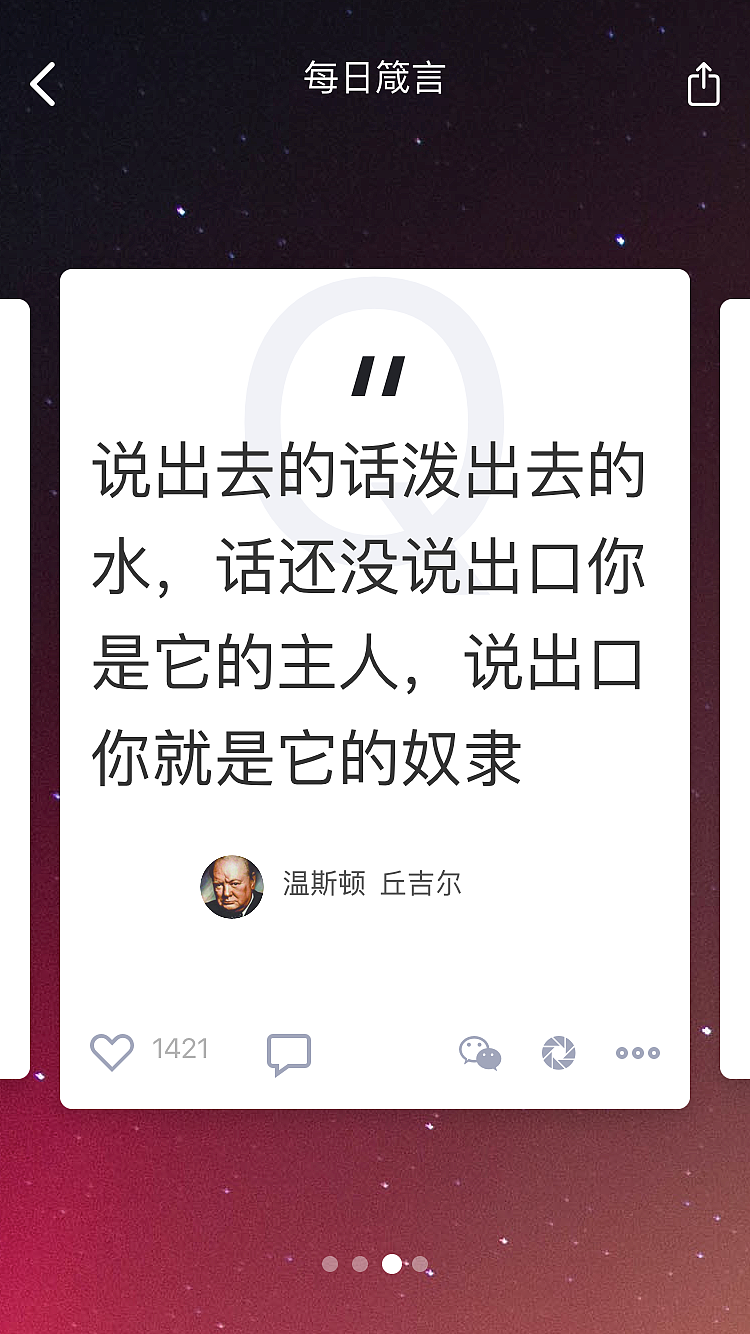The height and width of the screenshot is (1334, 750).
Task: Jump to the last page indicator dot
Action: pyautogui.click(x=421, y=1264)
